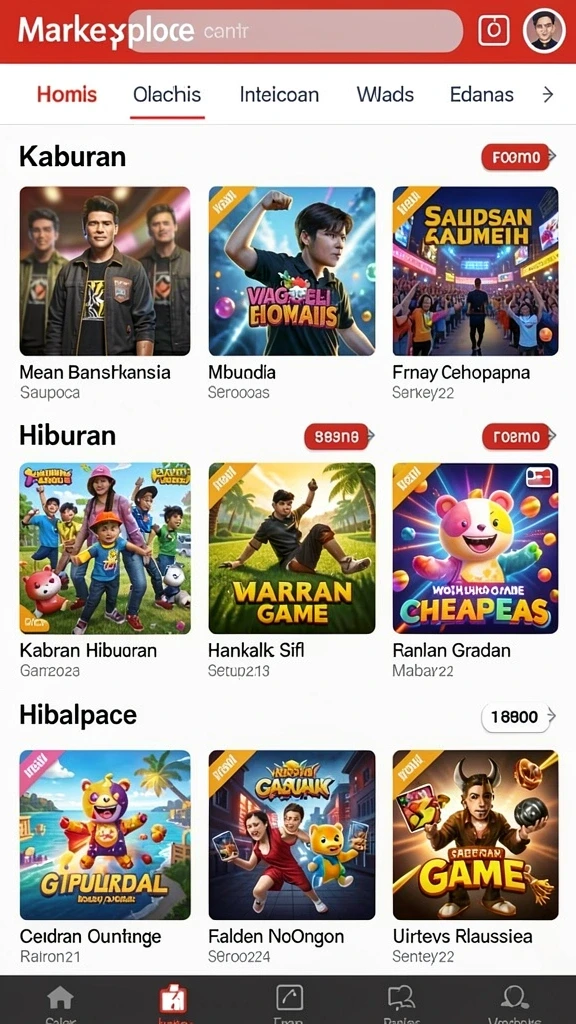Switch to the Homis tab
Image resolution: width=576 pixels, height=1024 pixels.
pyautogui.click(x=67, y=95)
